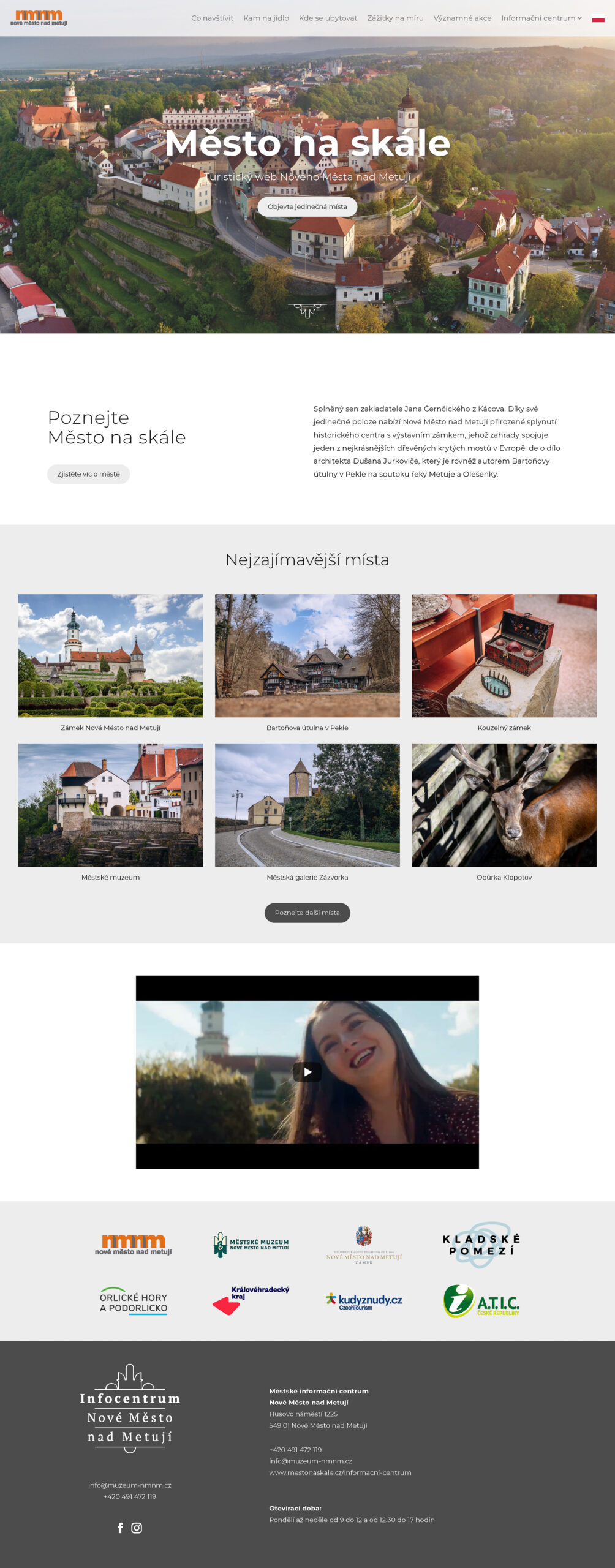Open the Obůrka Klopotov tile
This screenshot has width=615, height=1568.
pyautogui.click(x=504, y=805)
